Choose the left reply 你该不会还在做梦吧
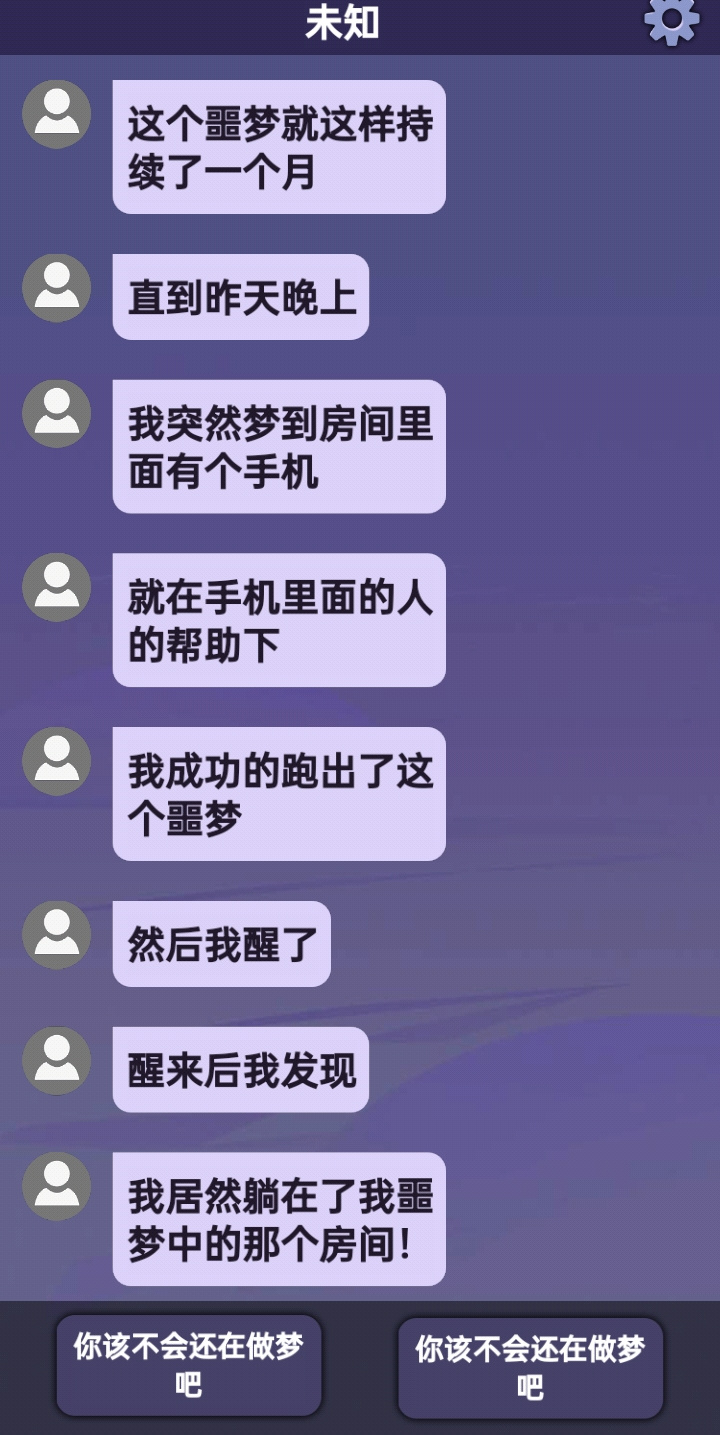The image size is (720, 1435). [188, 1365]
